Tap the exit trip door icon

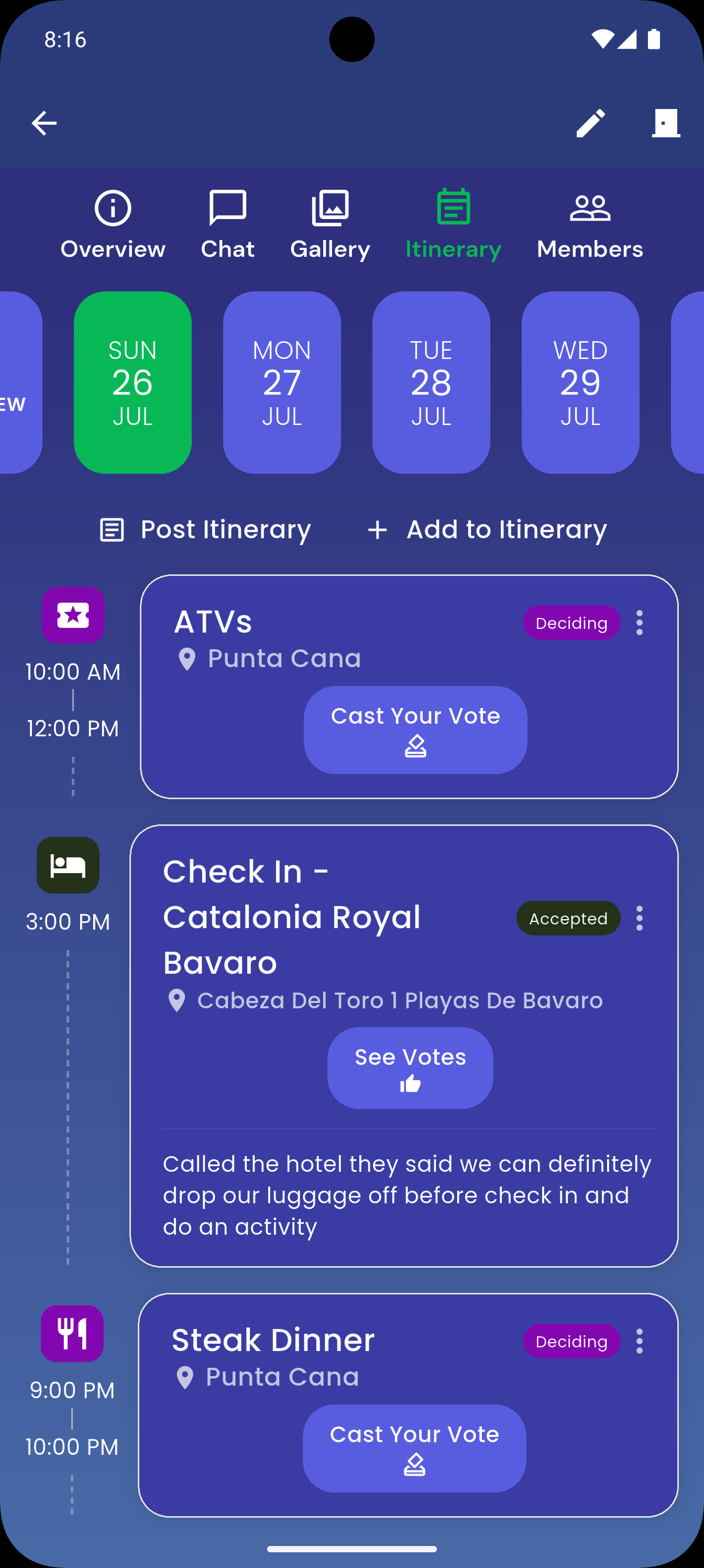pyautogui.click(x=666, y=122)
